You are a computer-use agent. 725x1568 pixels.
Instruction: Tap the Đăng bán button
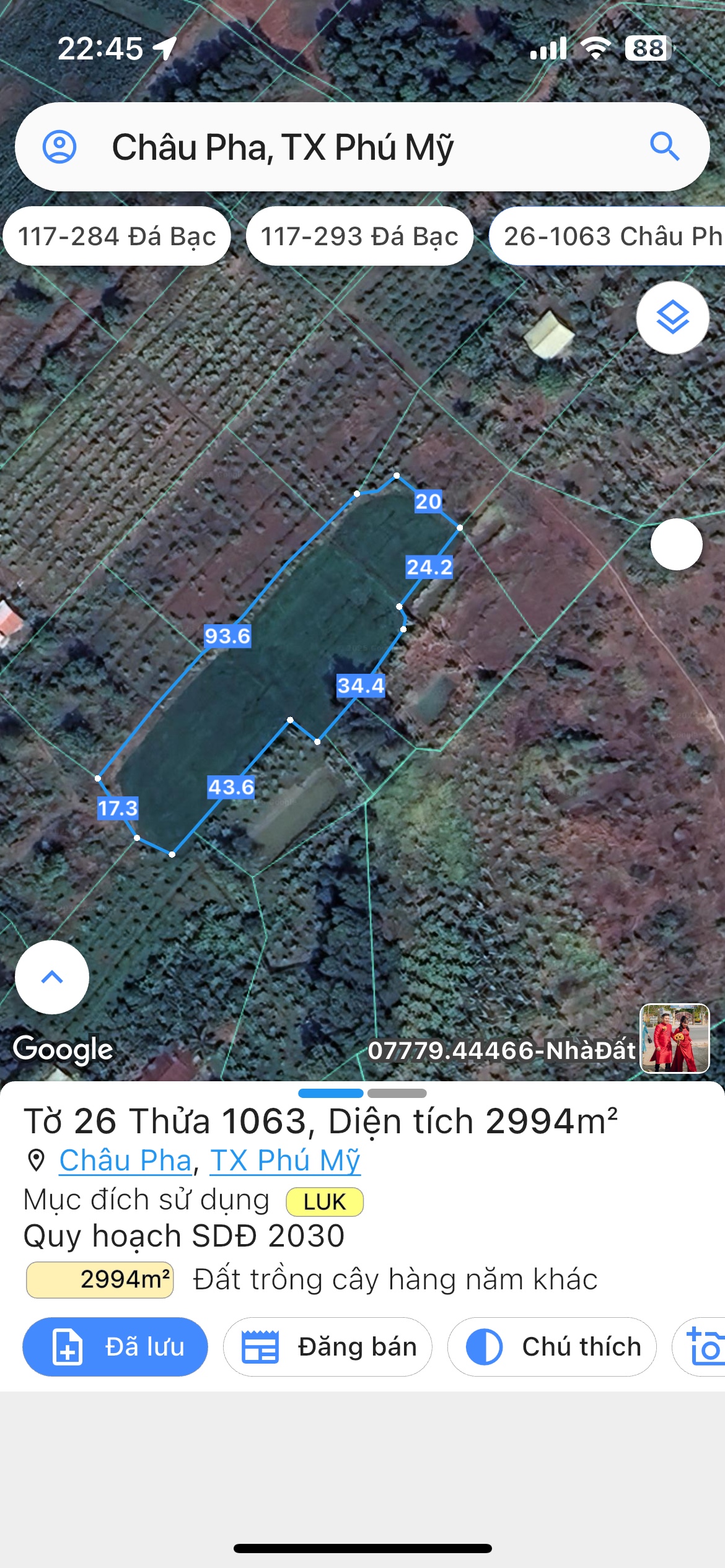[x=327, y=1347]
